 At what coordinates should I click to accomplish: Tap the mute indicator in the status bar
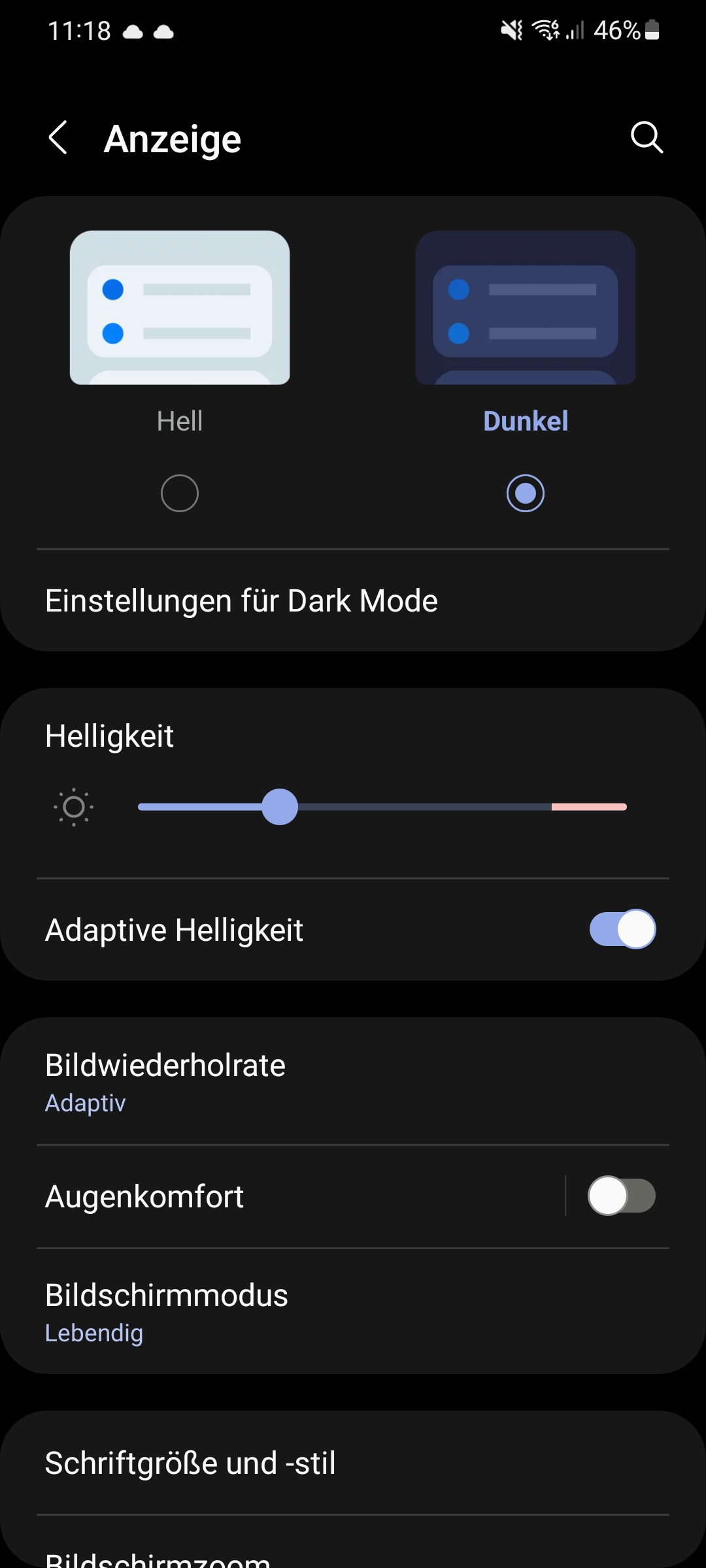click(512, 30)
